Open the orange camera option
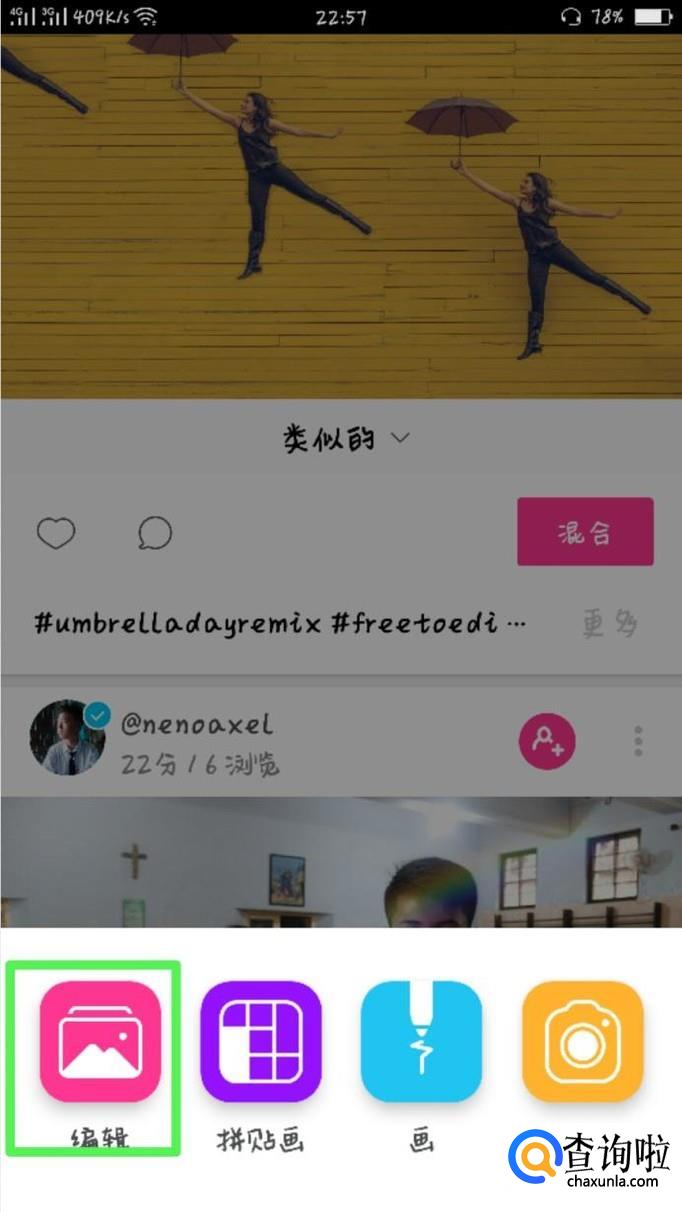 click(582, 1042)
